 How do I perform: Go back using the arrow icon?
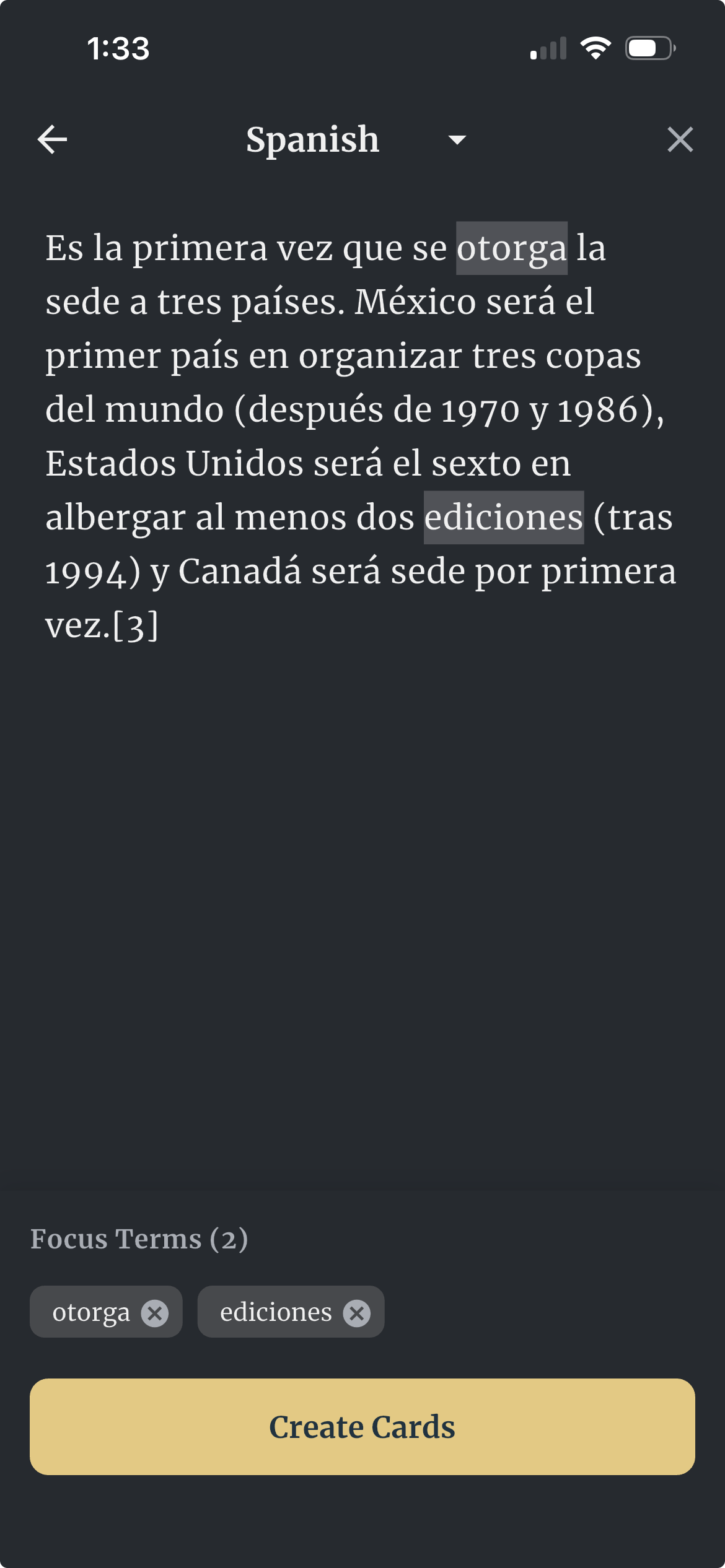click(x=52, y=139)
